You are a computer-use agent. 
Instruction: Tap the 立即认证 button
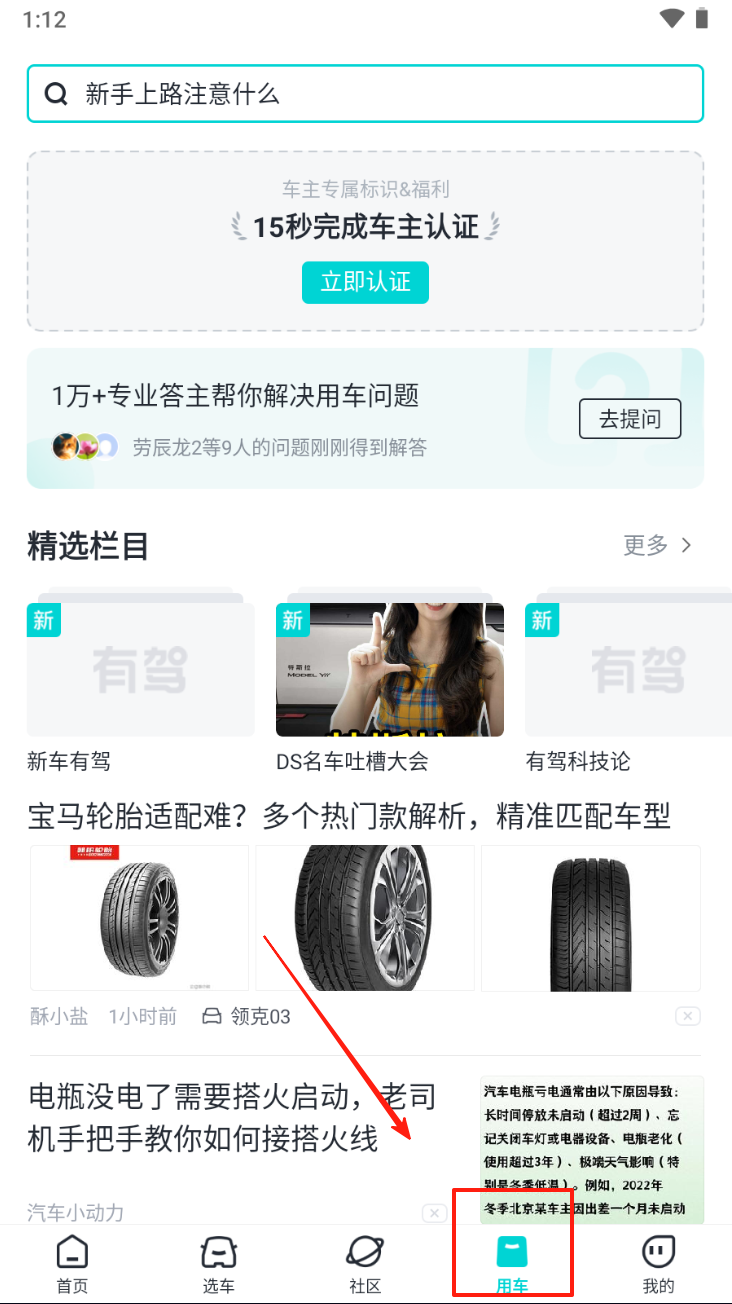point(365,282)
